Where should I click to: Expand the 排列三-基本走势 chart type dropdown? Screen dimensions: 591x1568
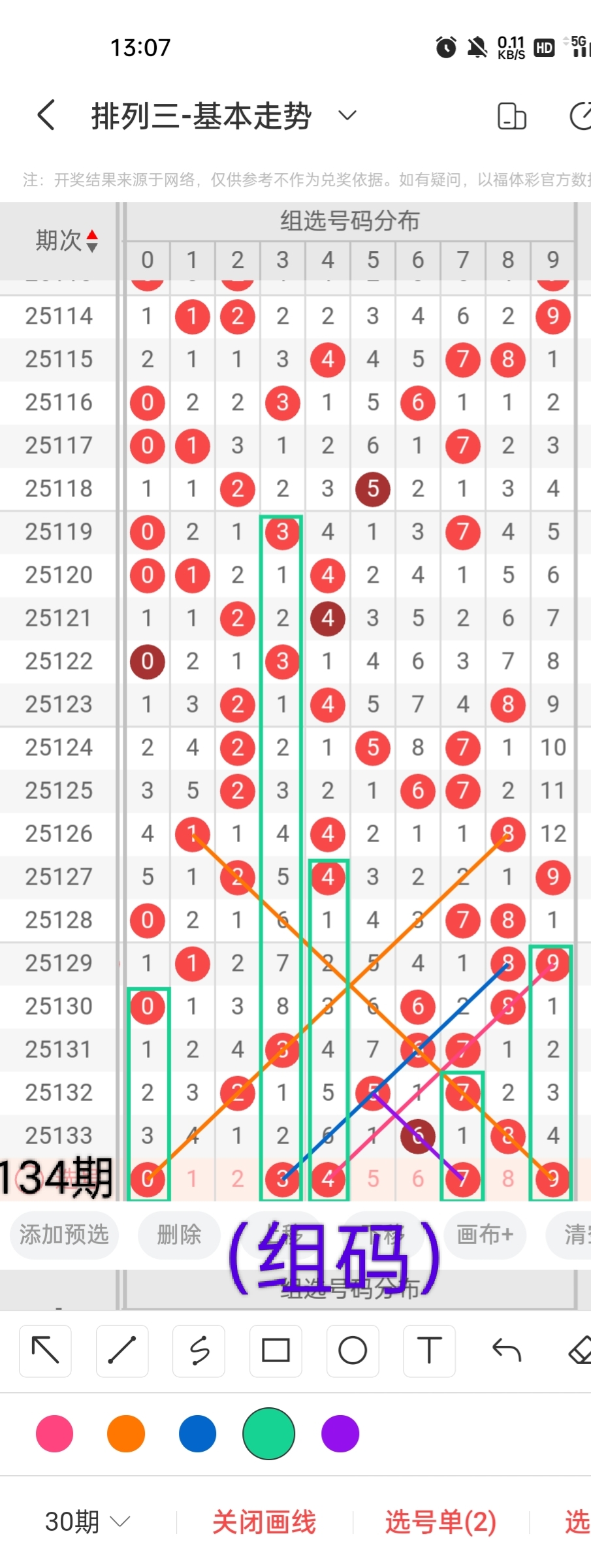[347, 116]
